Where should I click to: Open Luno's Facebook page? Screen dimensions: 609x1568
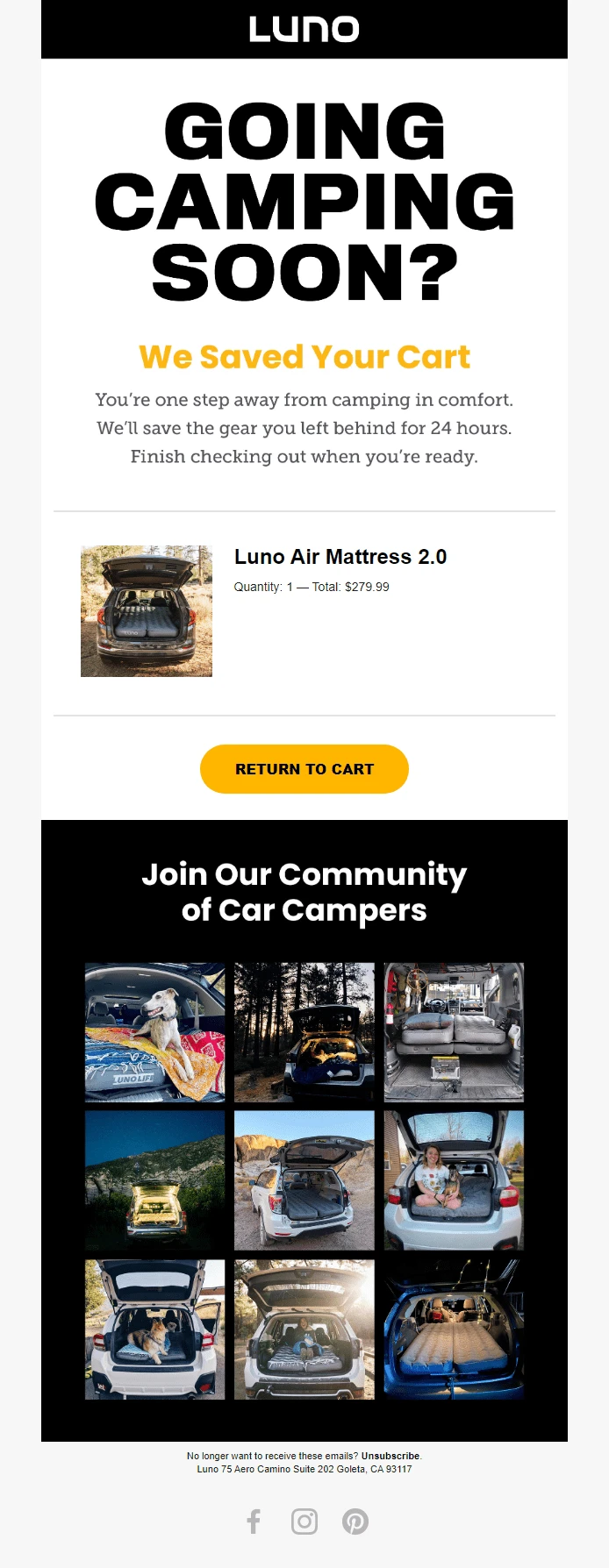(x=254, y=1522)
